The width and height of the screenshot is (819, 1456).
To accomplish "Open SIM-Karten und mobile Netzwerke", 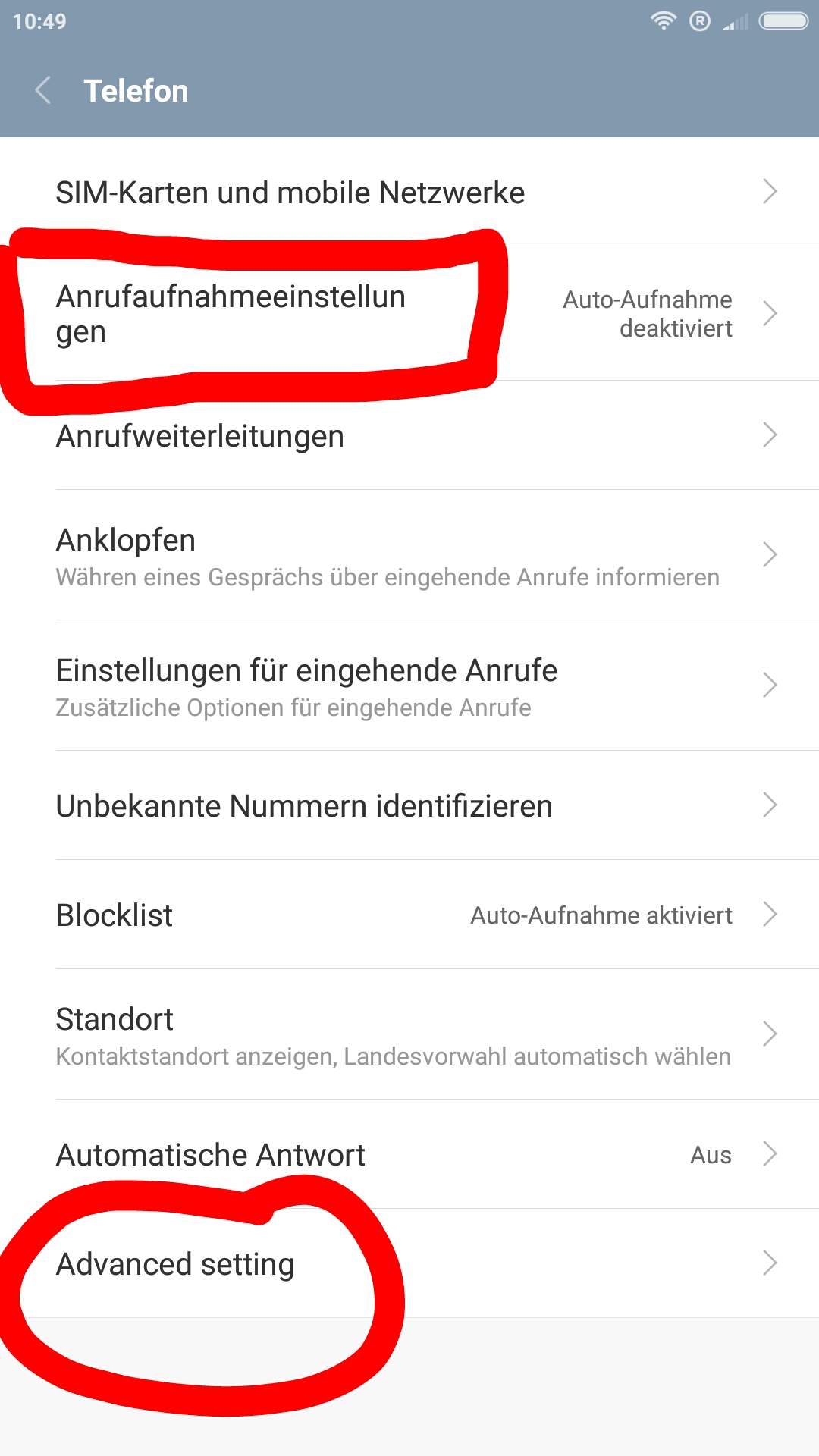I will [409, 192].
